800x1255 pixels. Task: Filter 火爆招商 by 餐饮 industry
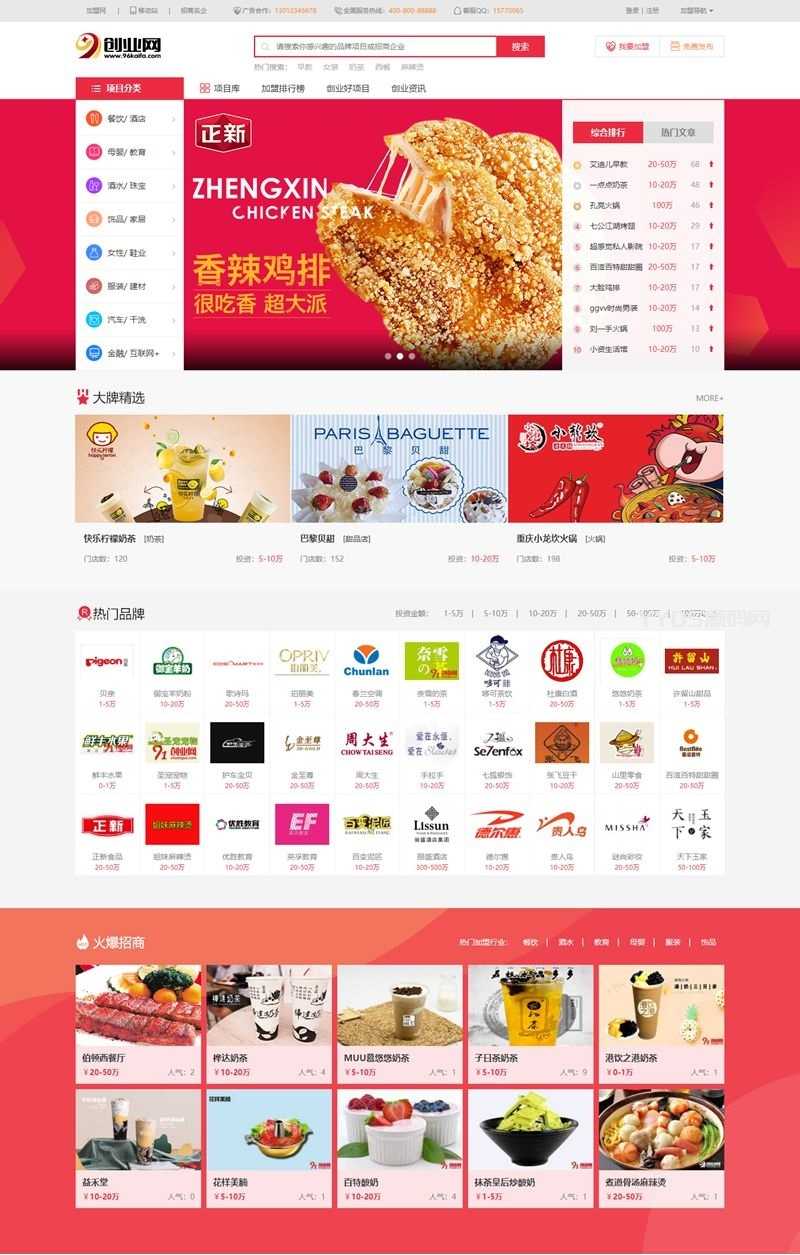coord(533,942)
